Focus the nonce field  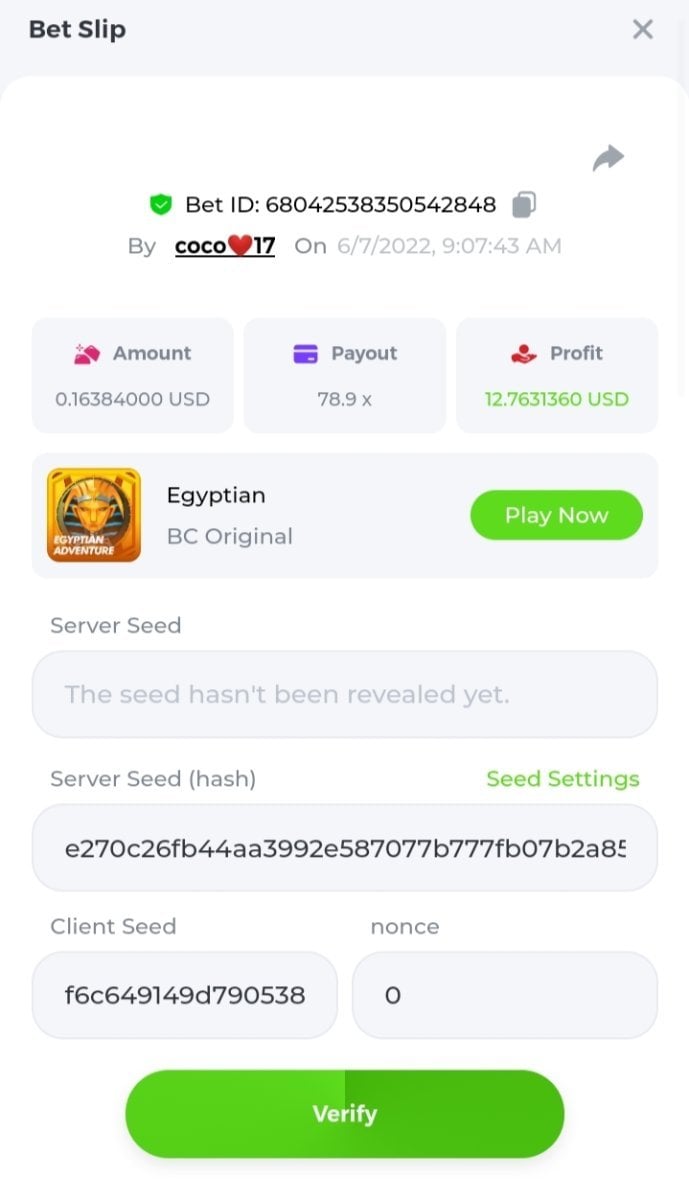pos(504,995)
